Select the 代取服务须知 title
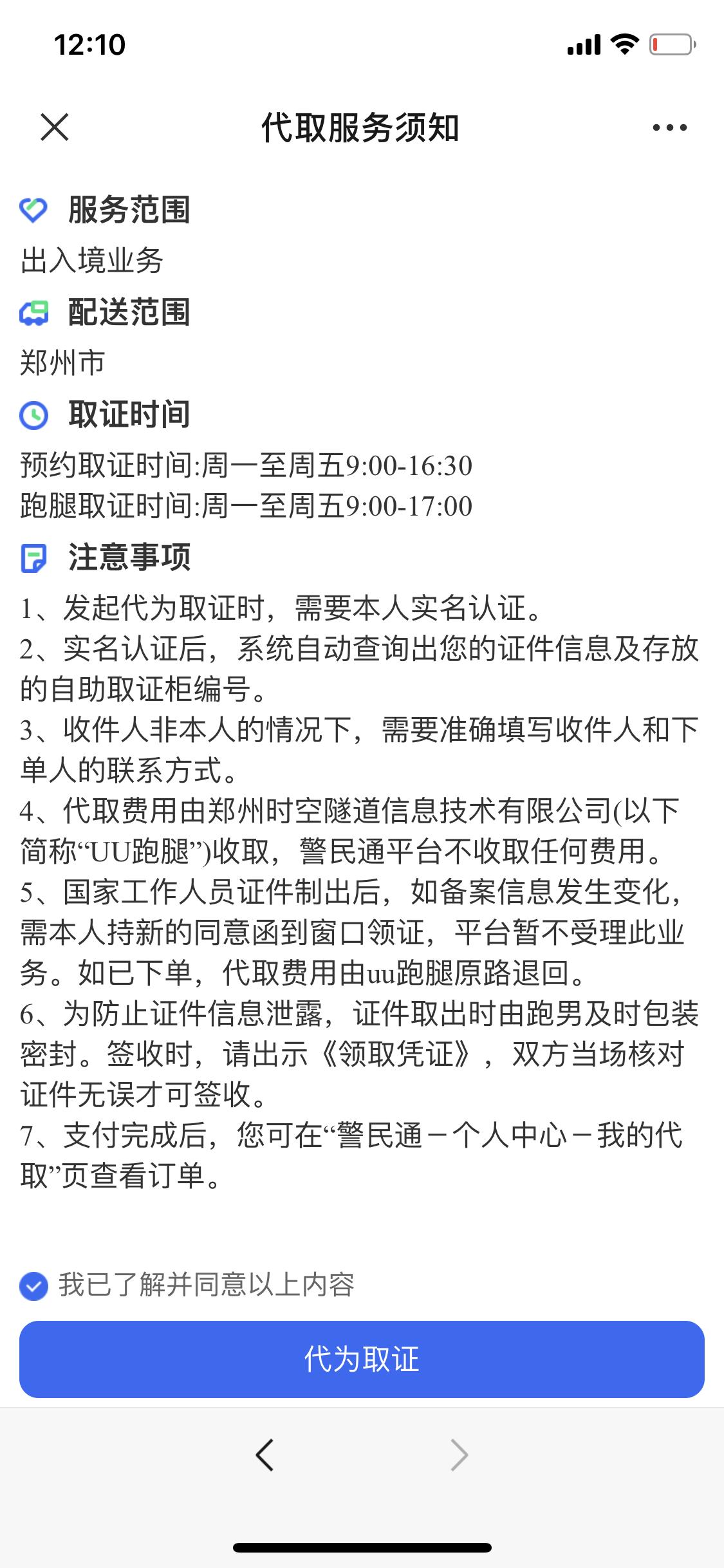The height and width of the screenshot is (1568, 724). 362,127
